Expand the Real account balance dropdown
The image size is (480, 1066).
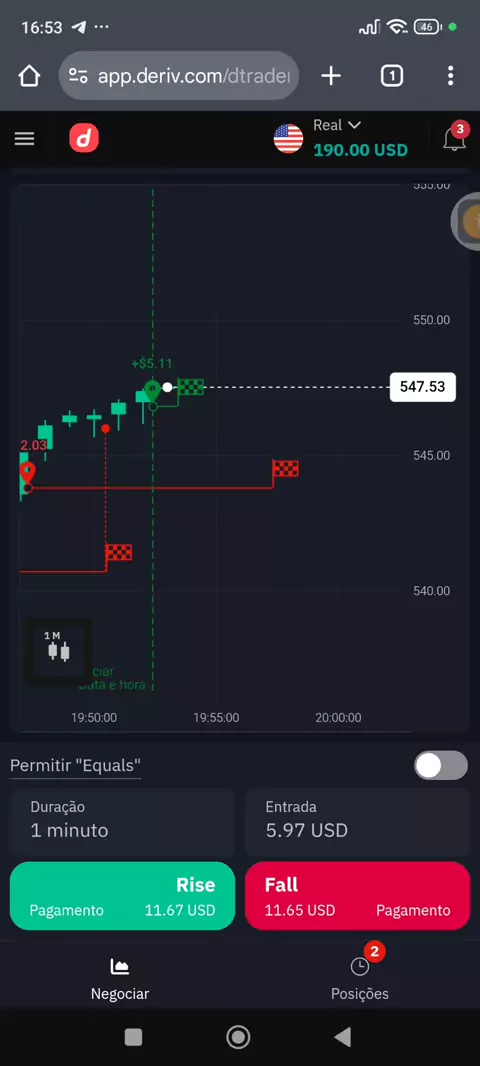(341, 138)
